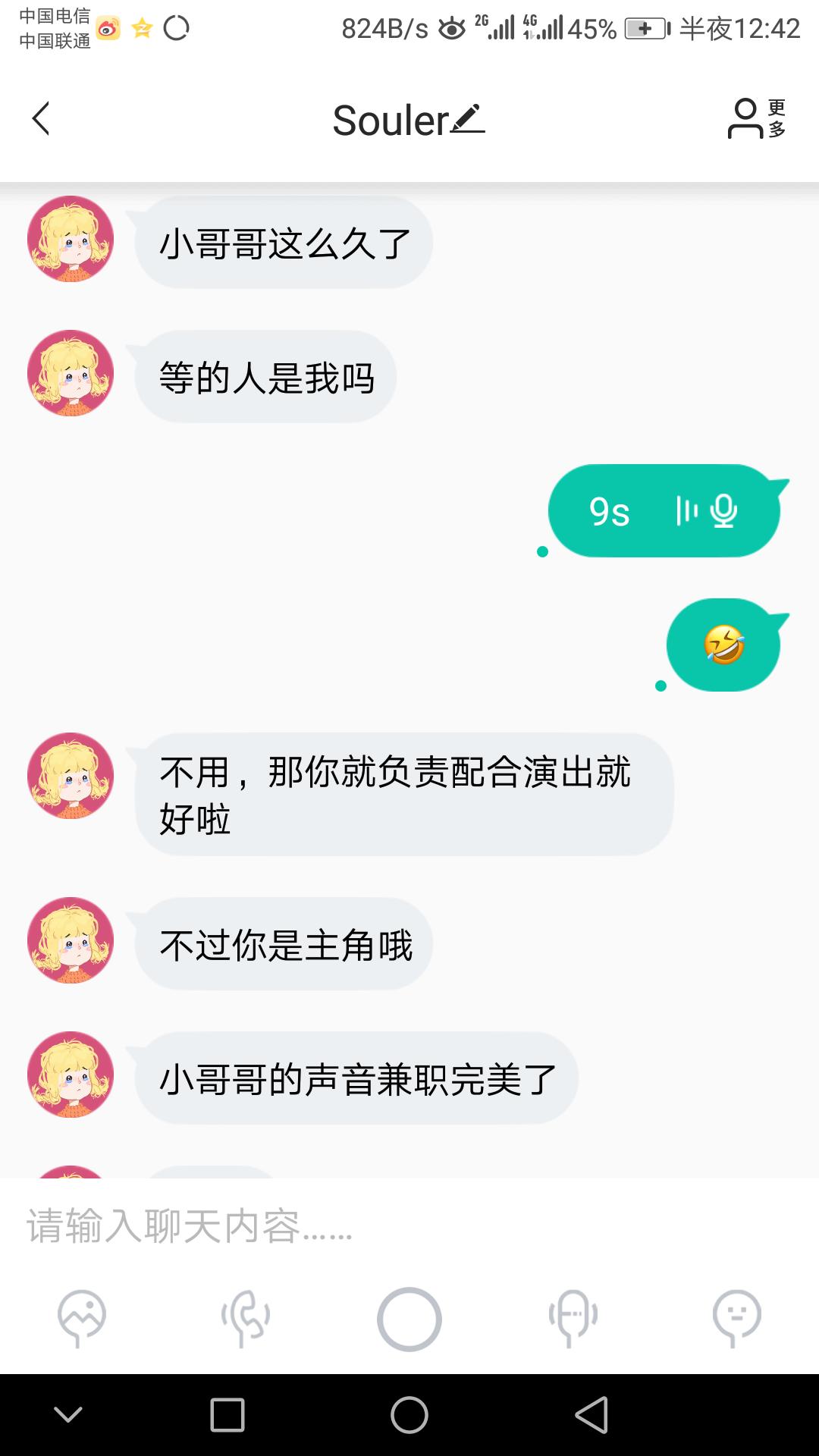
Task: Record a voice message with microphone icon
Action: coord(573,1318)
